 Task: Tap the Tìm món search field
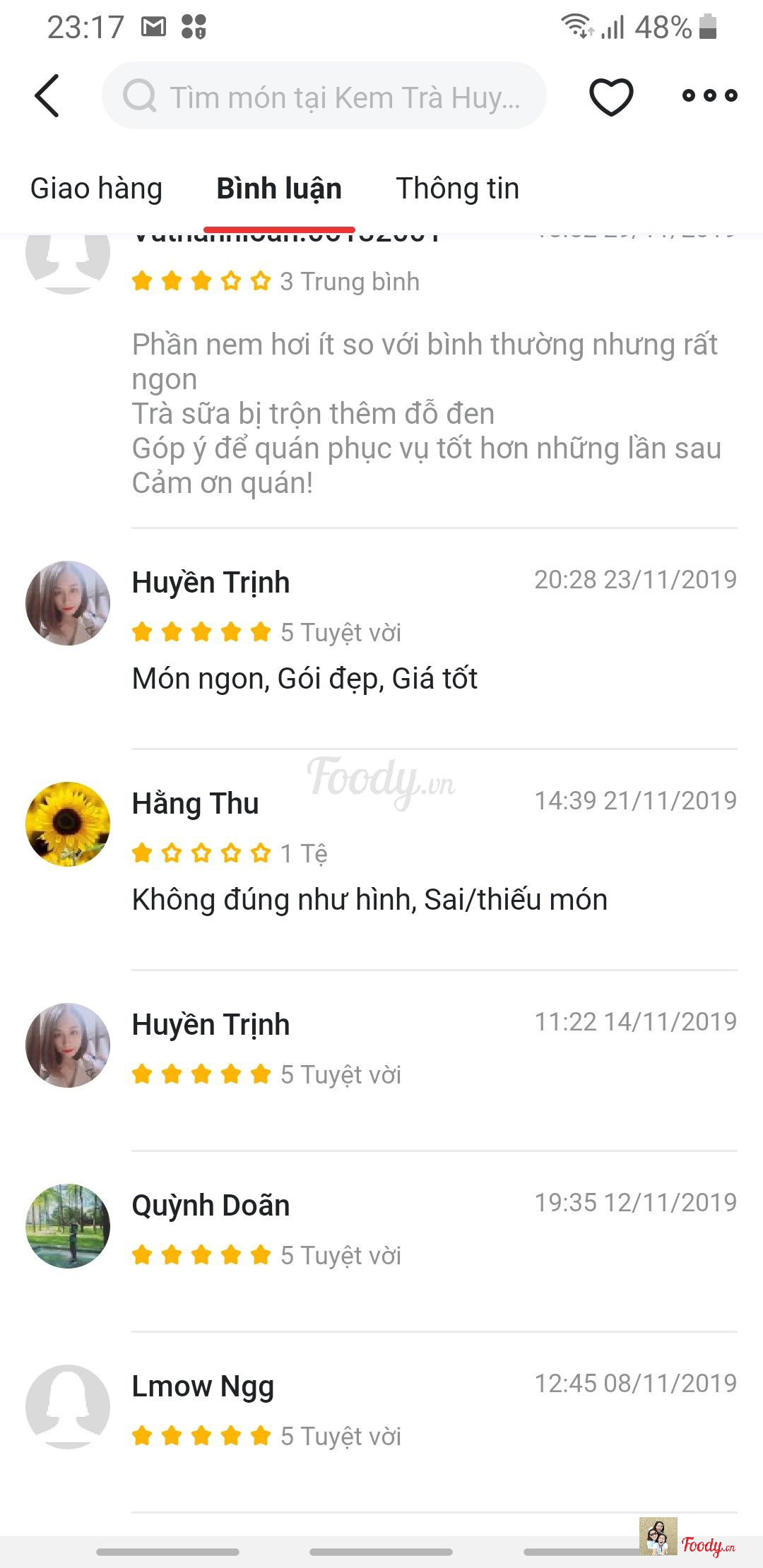tap(324, 96)
